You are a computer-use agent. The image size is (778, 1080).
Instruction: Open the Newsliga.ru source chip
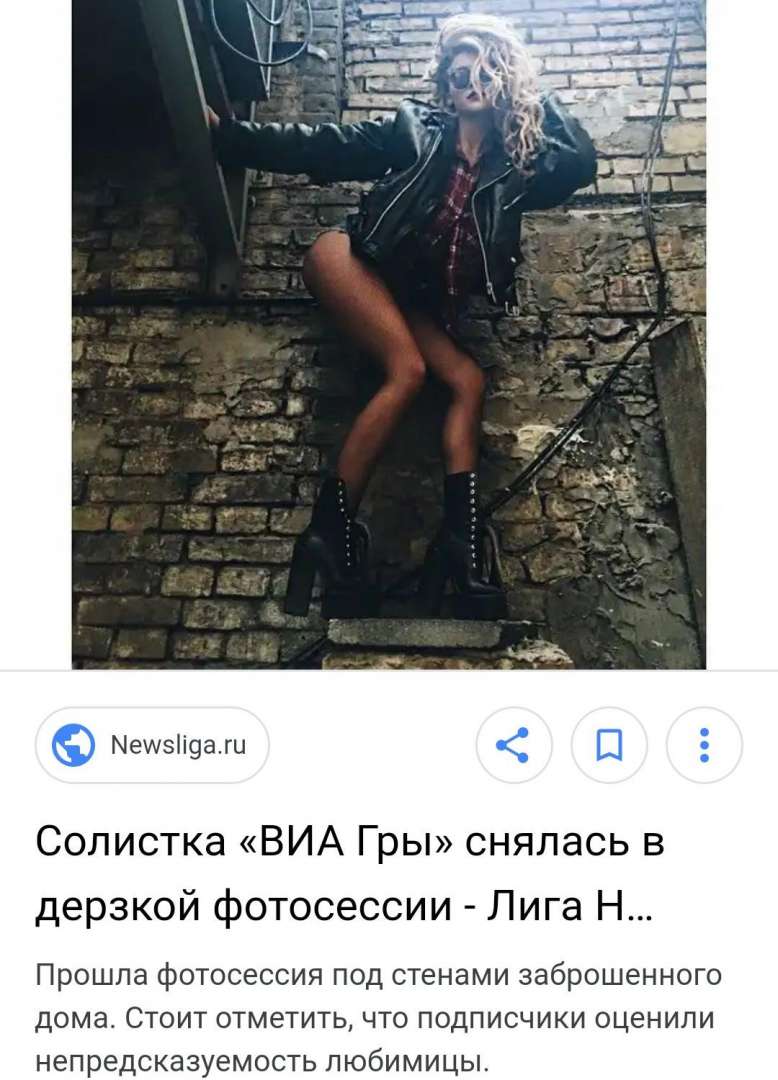click(152, 745)
